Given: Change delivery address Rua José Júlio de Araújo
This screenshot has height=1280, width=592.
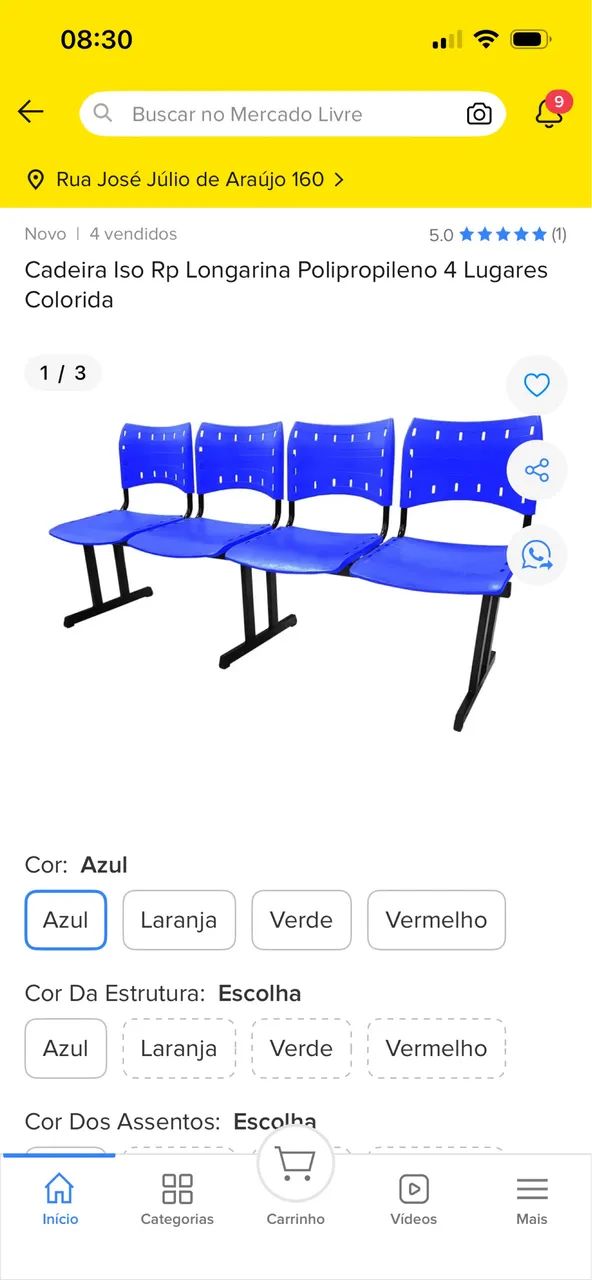Looking at the screenshot, I should point(185,180).
